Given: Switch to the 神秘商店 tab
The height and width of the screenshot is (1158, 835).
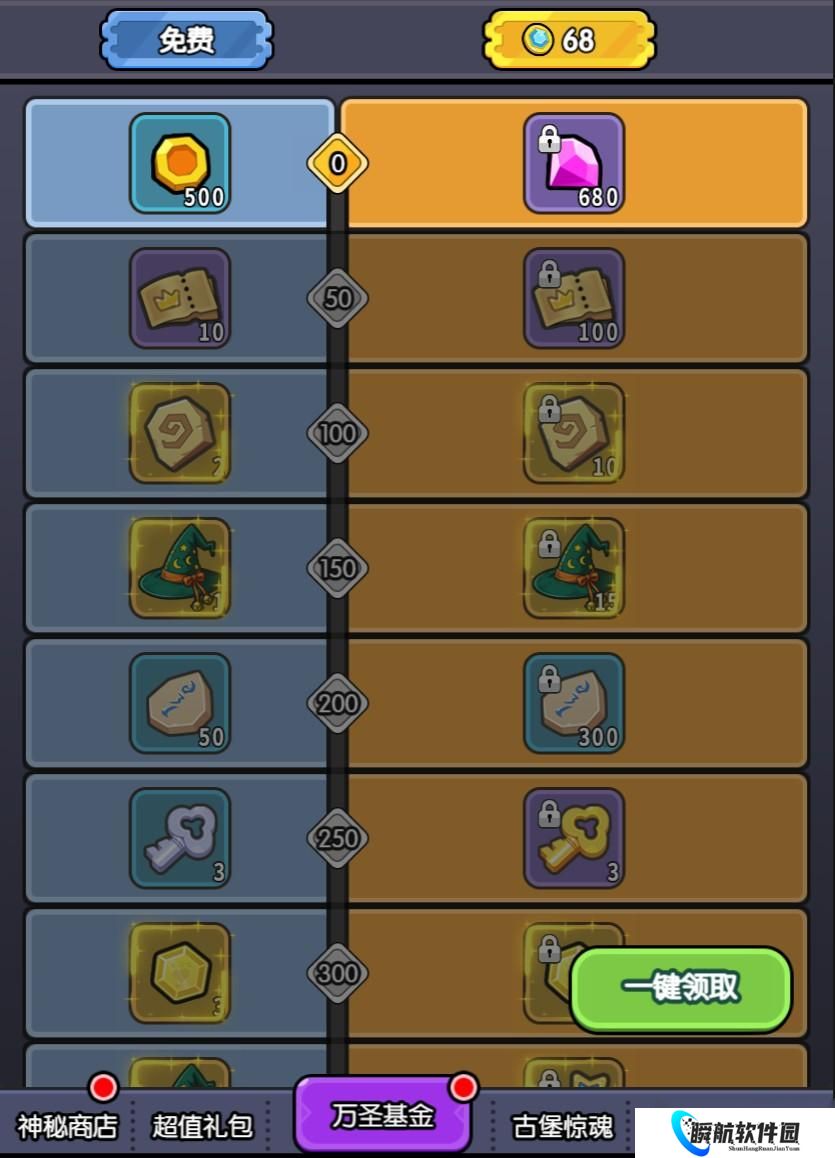Looking at the screenshot, I should point(67,1126).
